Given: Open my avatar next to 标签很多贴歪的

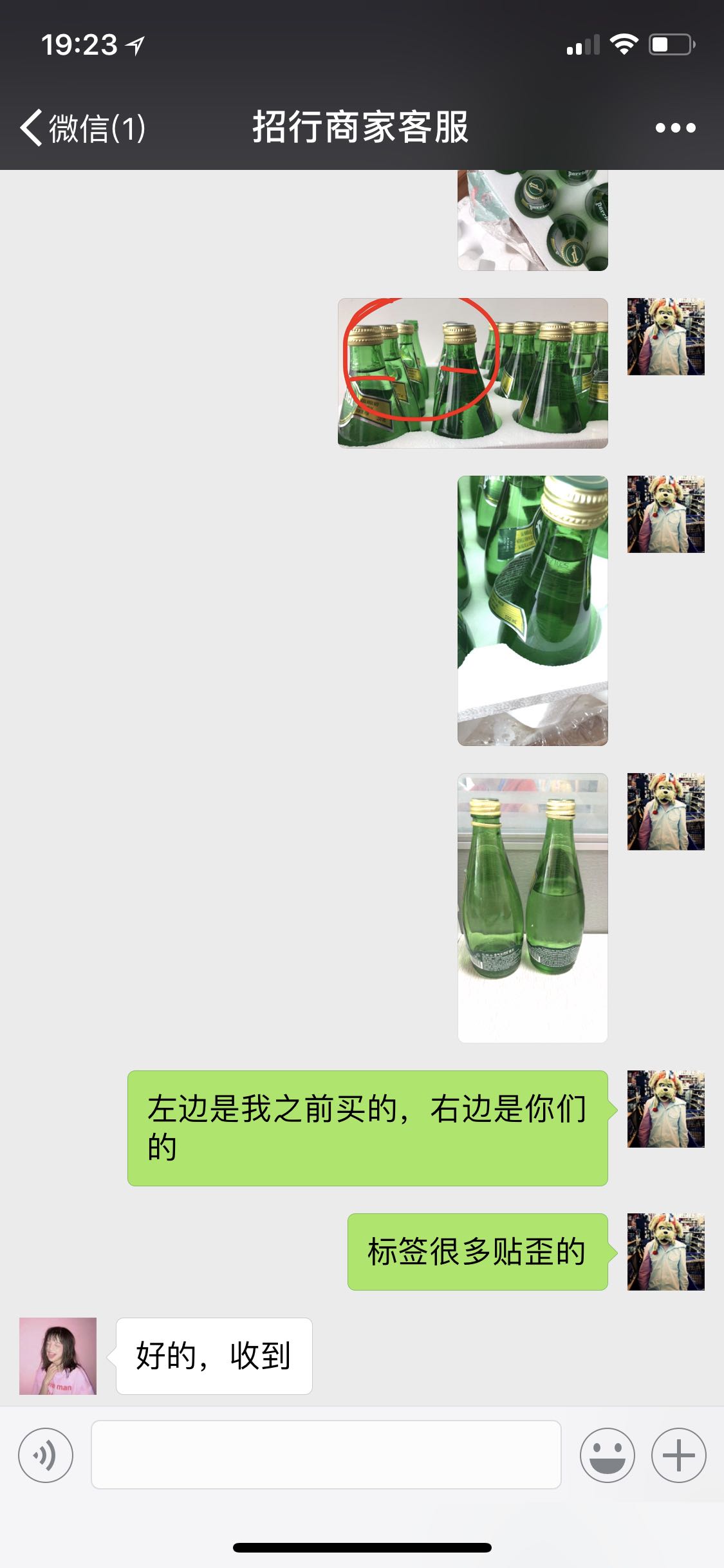Looking at the screenshot, I should point(666,1252).
